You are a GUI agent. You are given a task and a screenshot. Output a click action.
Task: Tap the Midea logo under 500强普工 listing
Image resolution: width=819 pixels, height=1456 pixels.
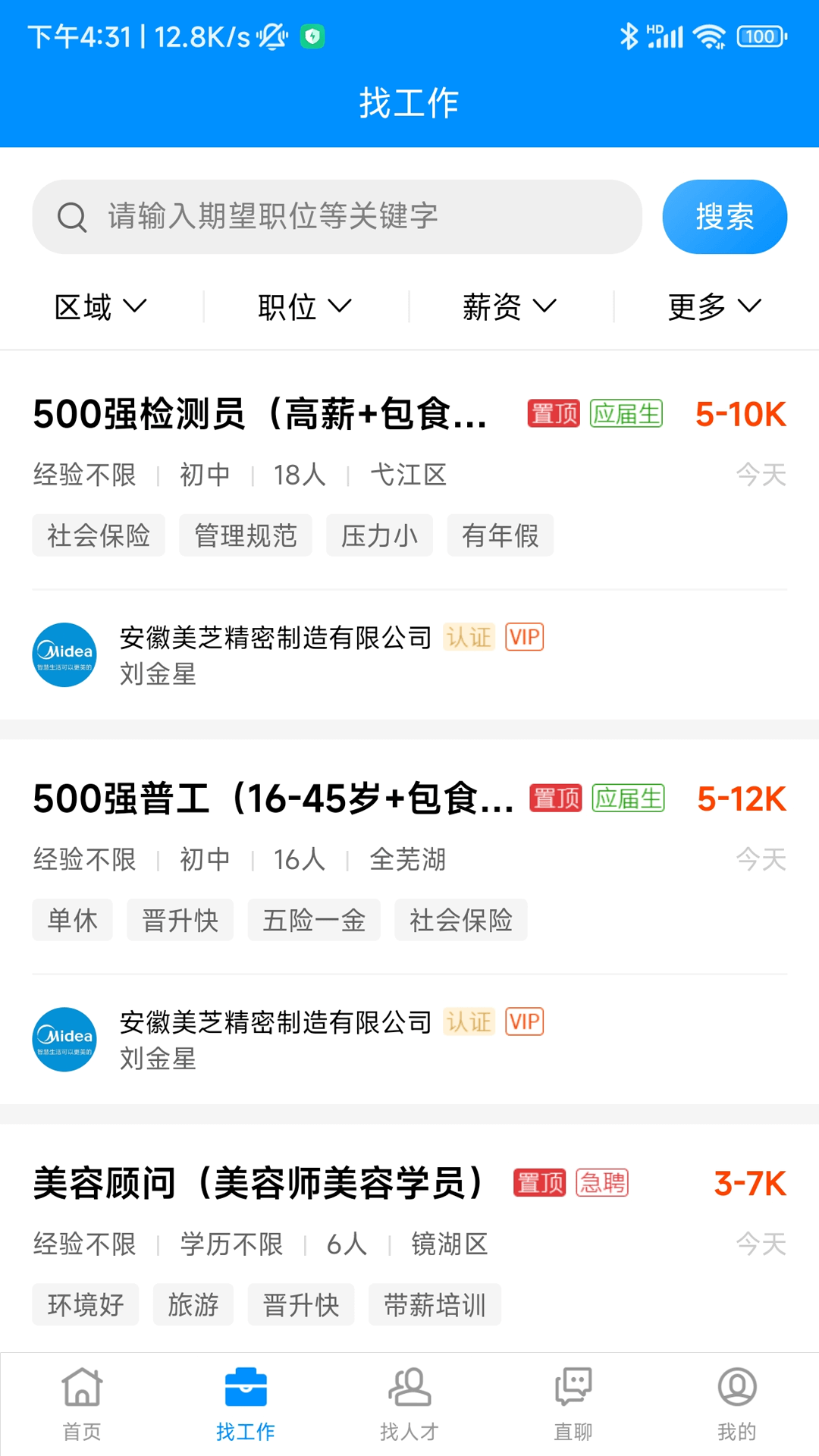(x=64, y=1040)
